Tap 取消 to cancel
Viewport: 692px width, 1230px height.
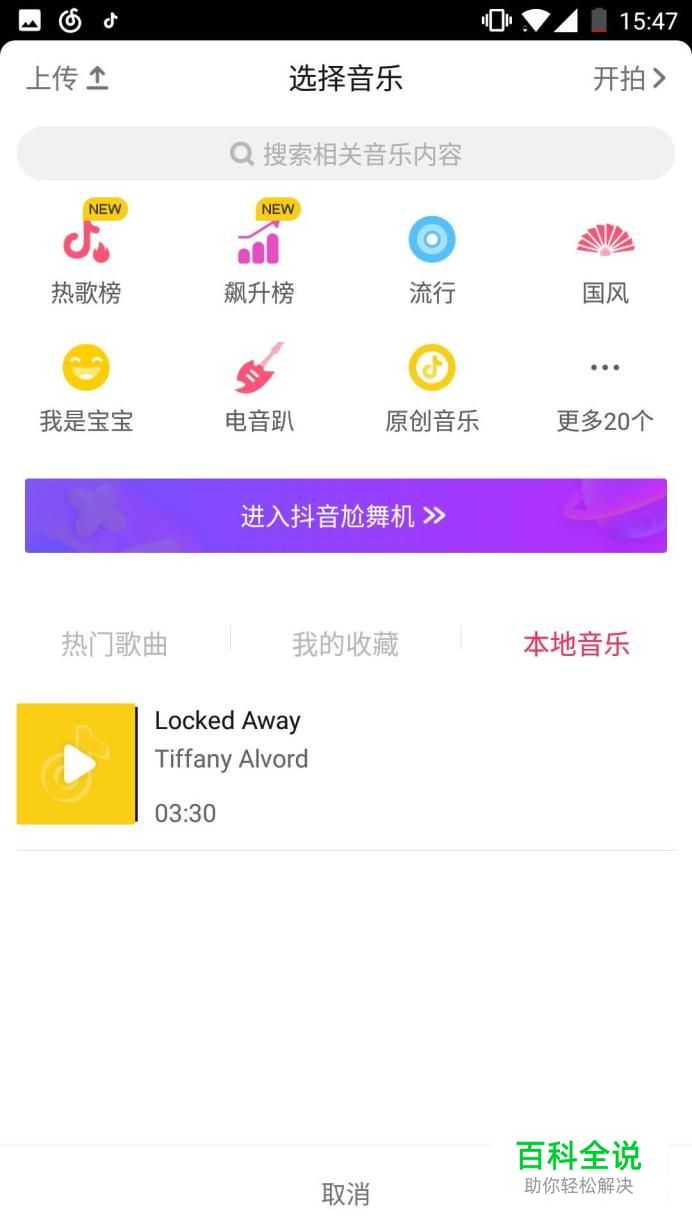tap(346, 1193)
